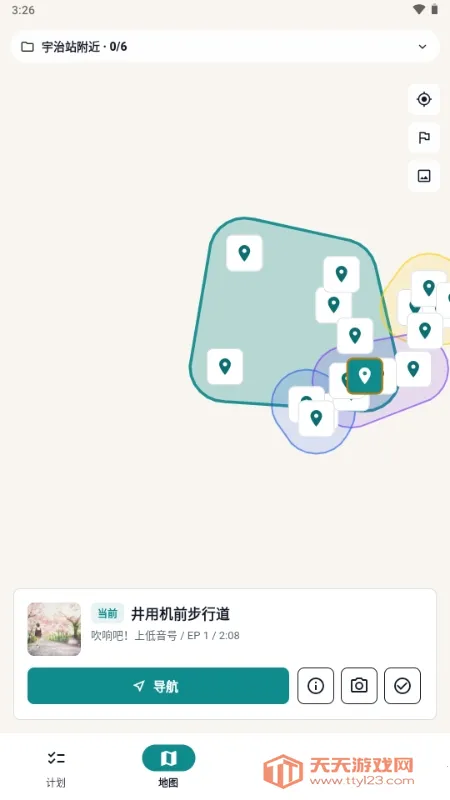Switch to the 计划 tab

[56, 768]
